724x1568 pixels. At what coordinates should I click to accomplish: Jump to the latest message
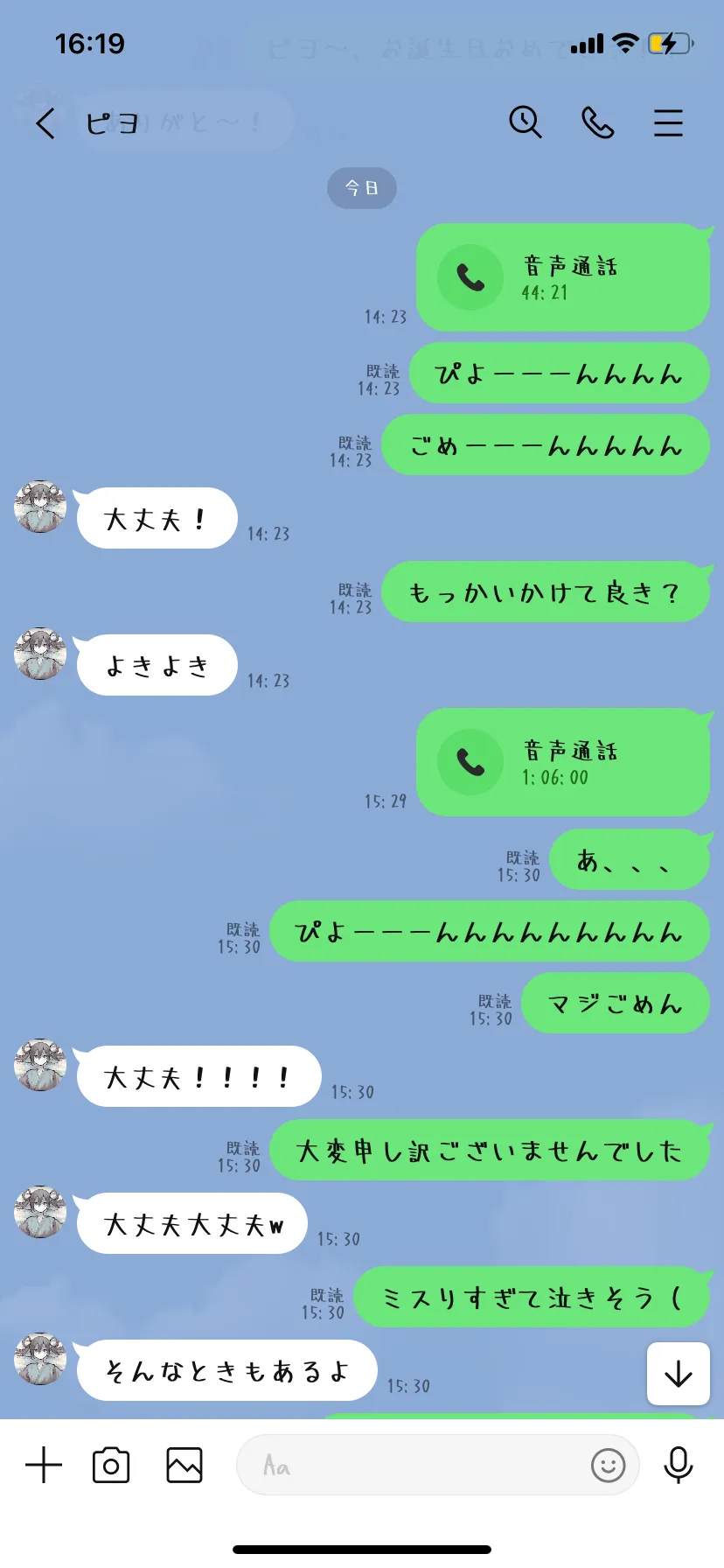click(678, 1374)
